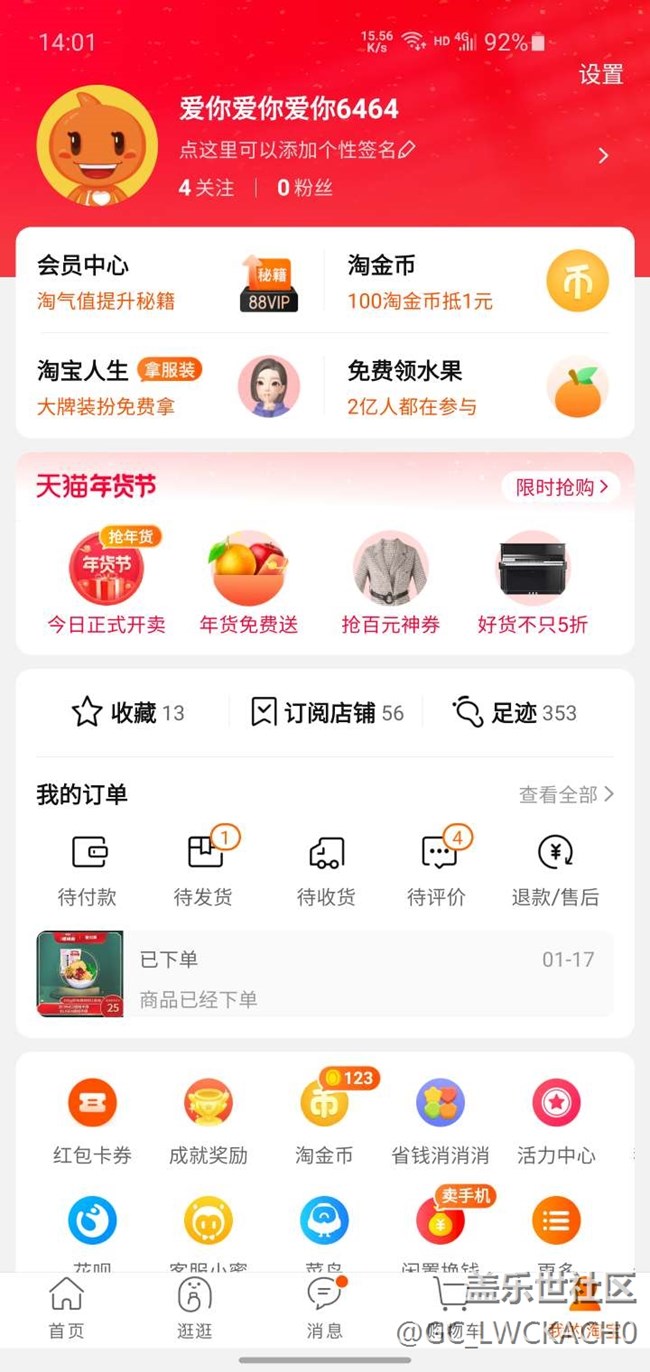
Task: View 收藏 favorites
Action: pyautogui.click(x=128, y=713)
